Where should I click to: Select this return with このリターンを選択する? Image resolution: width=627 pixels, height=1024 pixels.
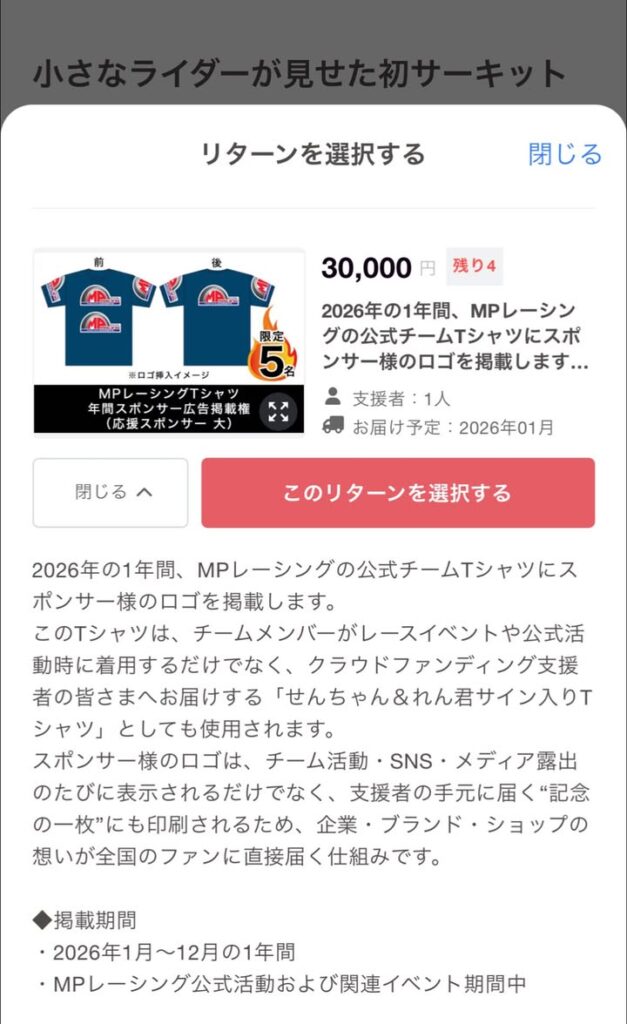(397, 492)
